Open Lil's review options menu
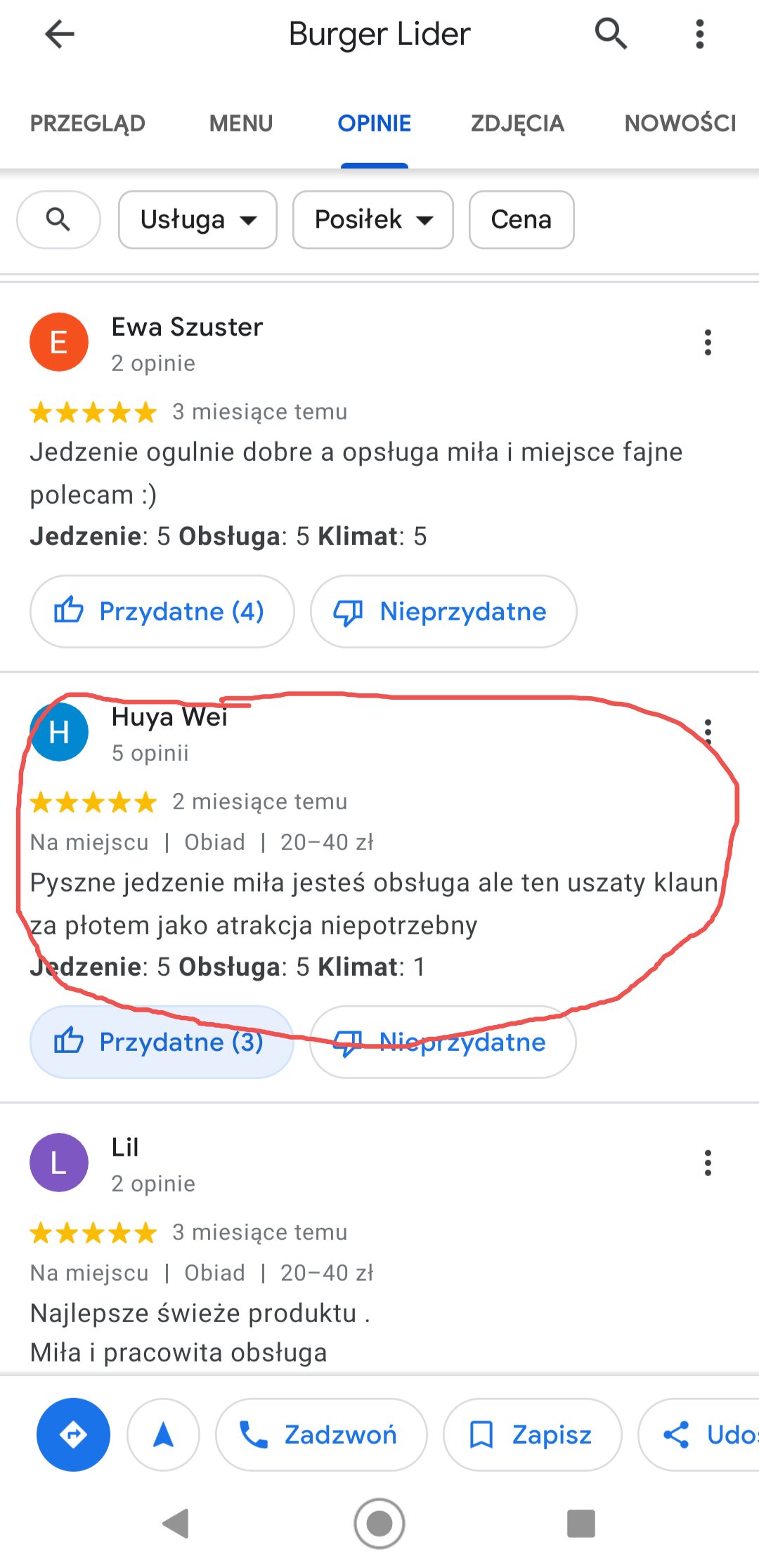The height and width of the screenshot is (1568, 759). [x=708, y=1163]
